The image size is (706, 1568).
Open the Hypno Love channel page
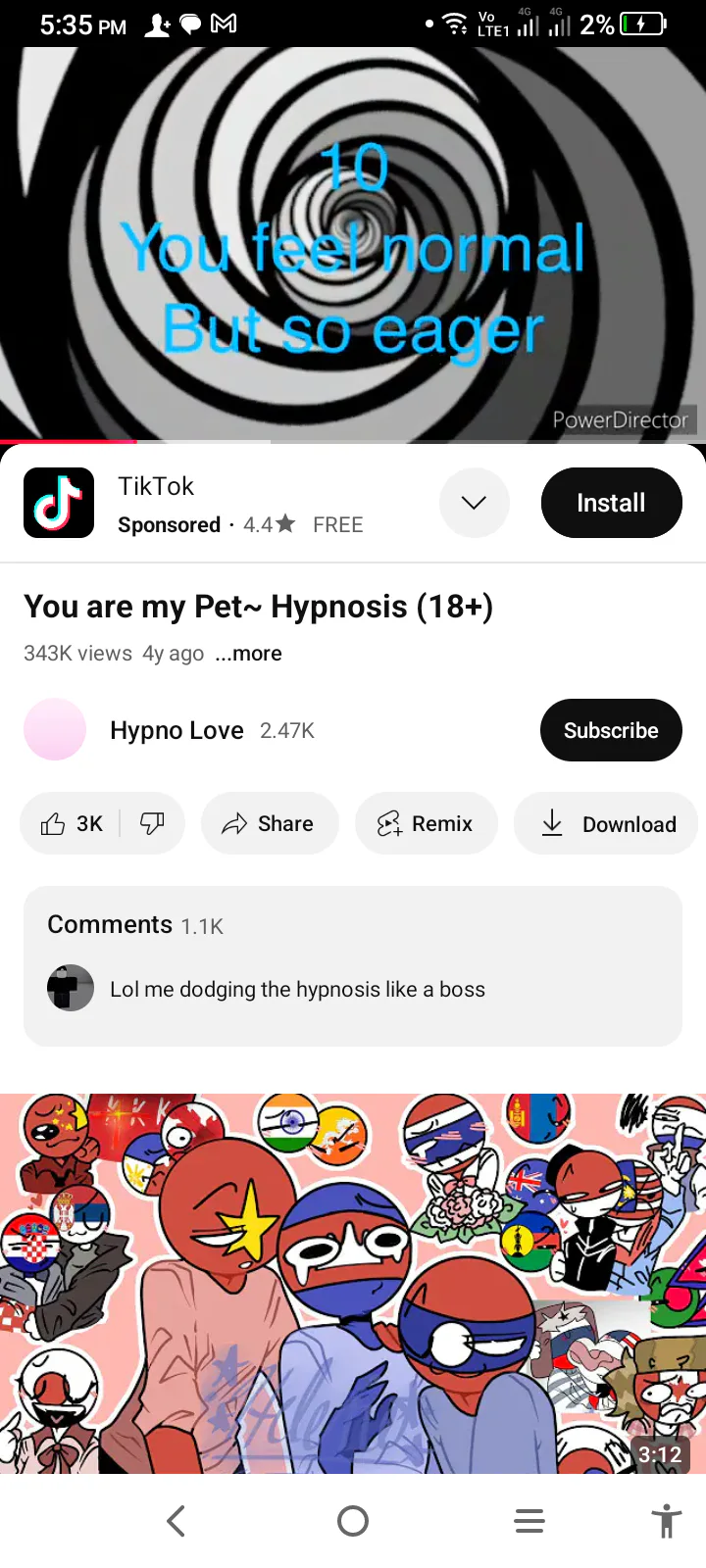click(176, 730)
